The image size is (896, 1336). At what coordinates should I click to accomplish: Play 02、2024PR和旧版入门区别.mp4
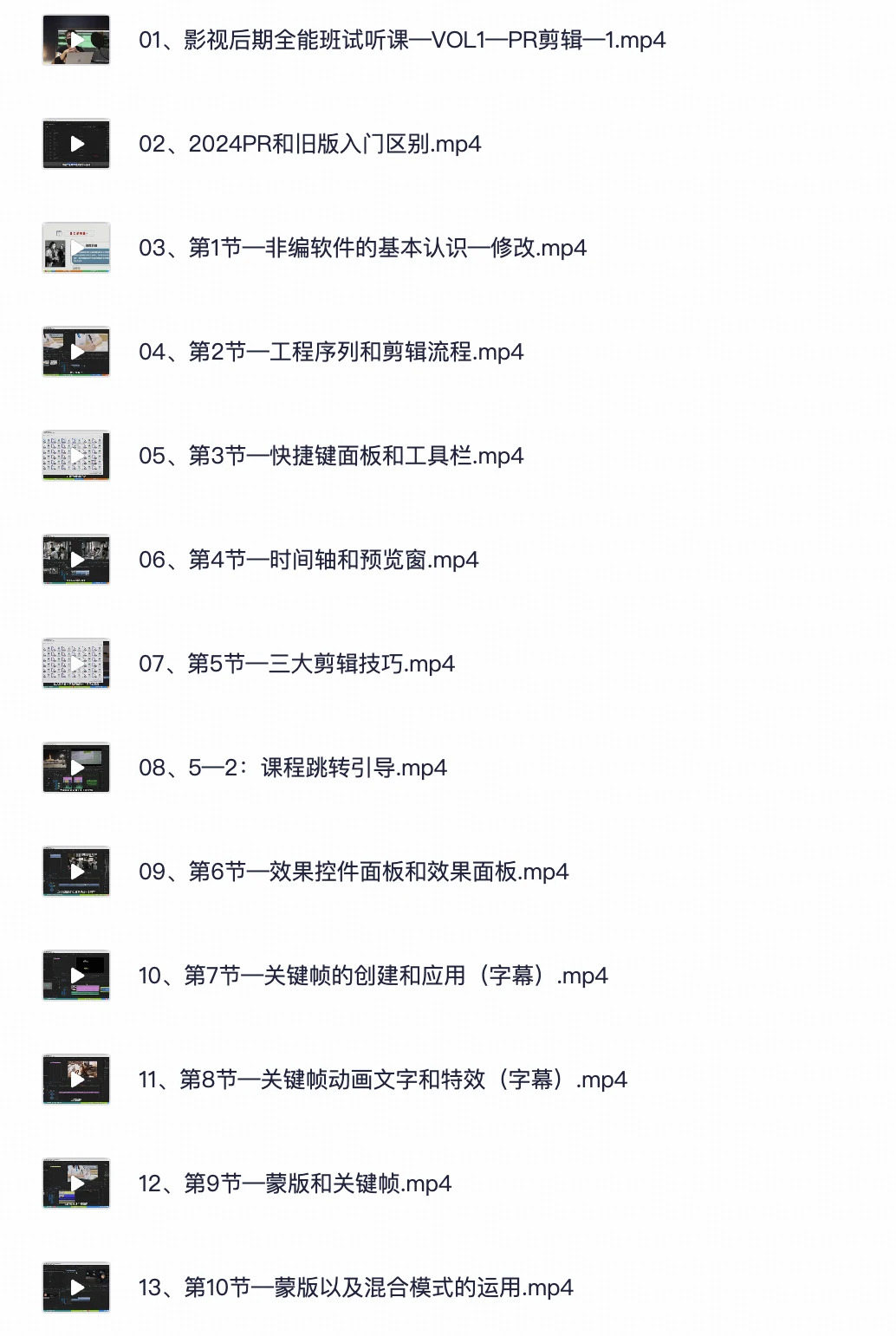pyautogui.click(x=76, y=144)
